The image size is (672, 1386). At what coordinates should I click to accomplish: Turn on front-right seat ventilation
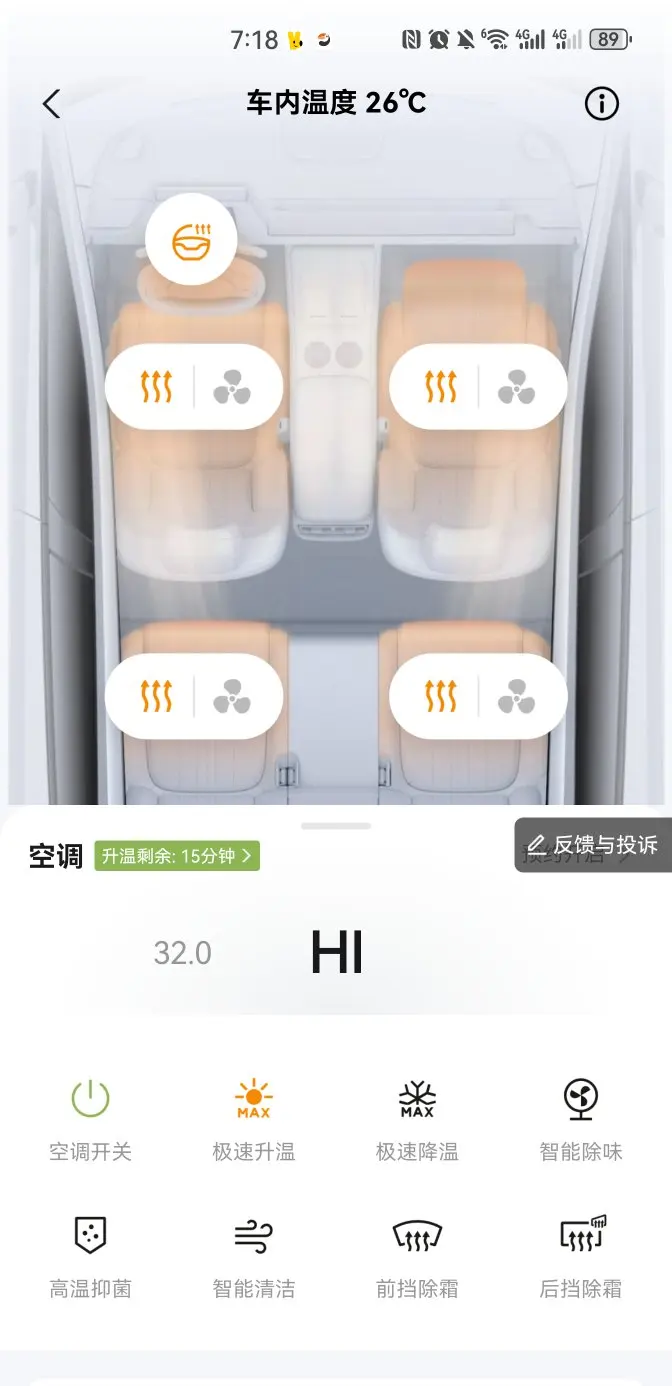pos(517,386)
